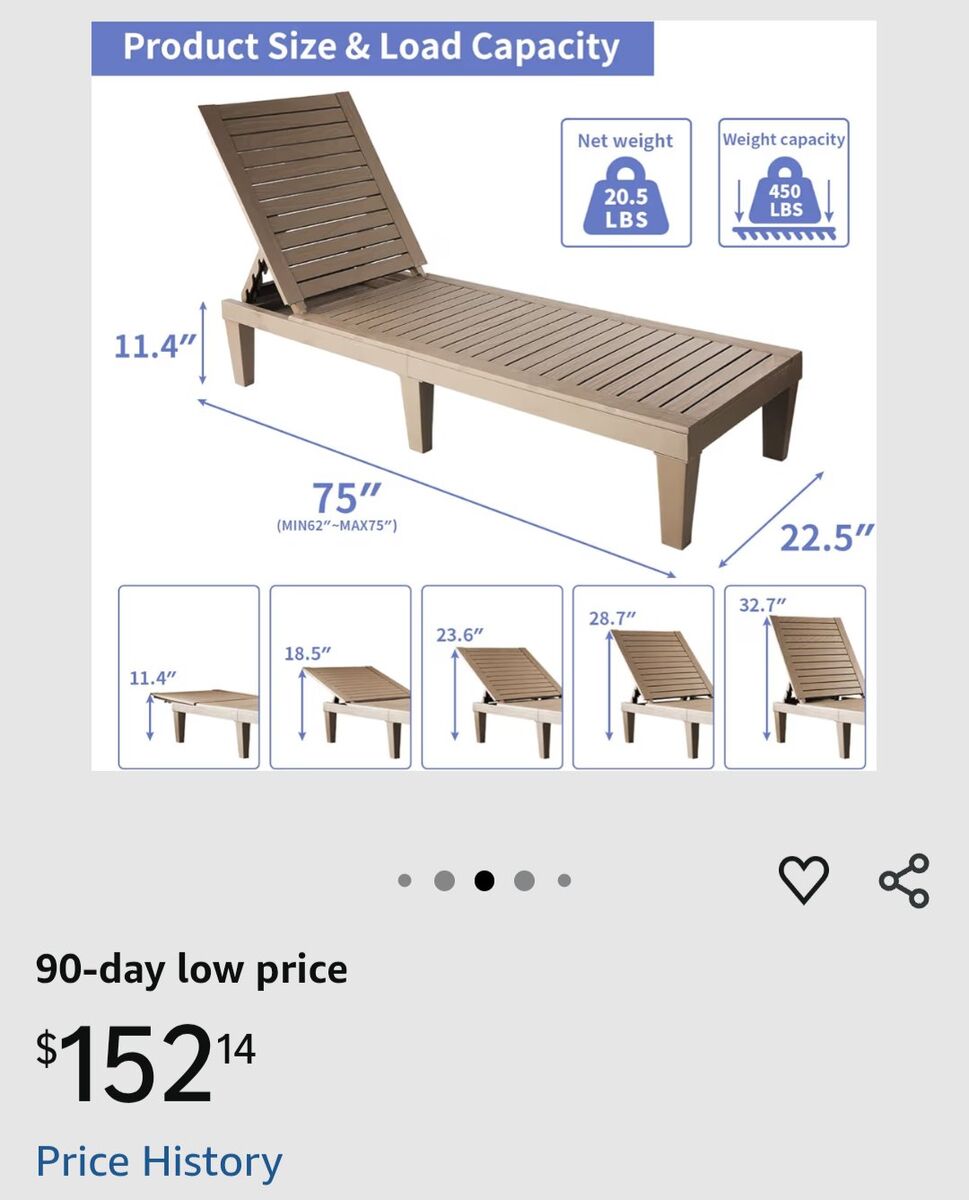Click the active third carousel dot
The height and width of the screenshot is (1200, 969).
[x=483, y=879]
